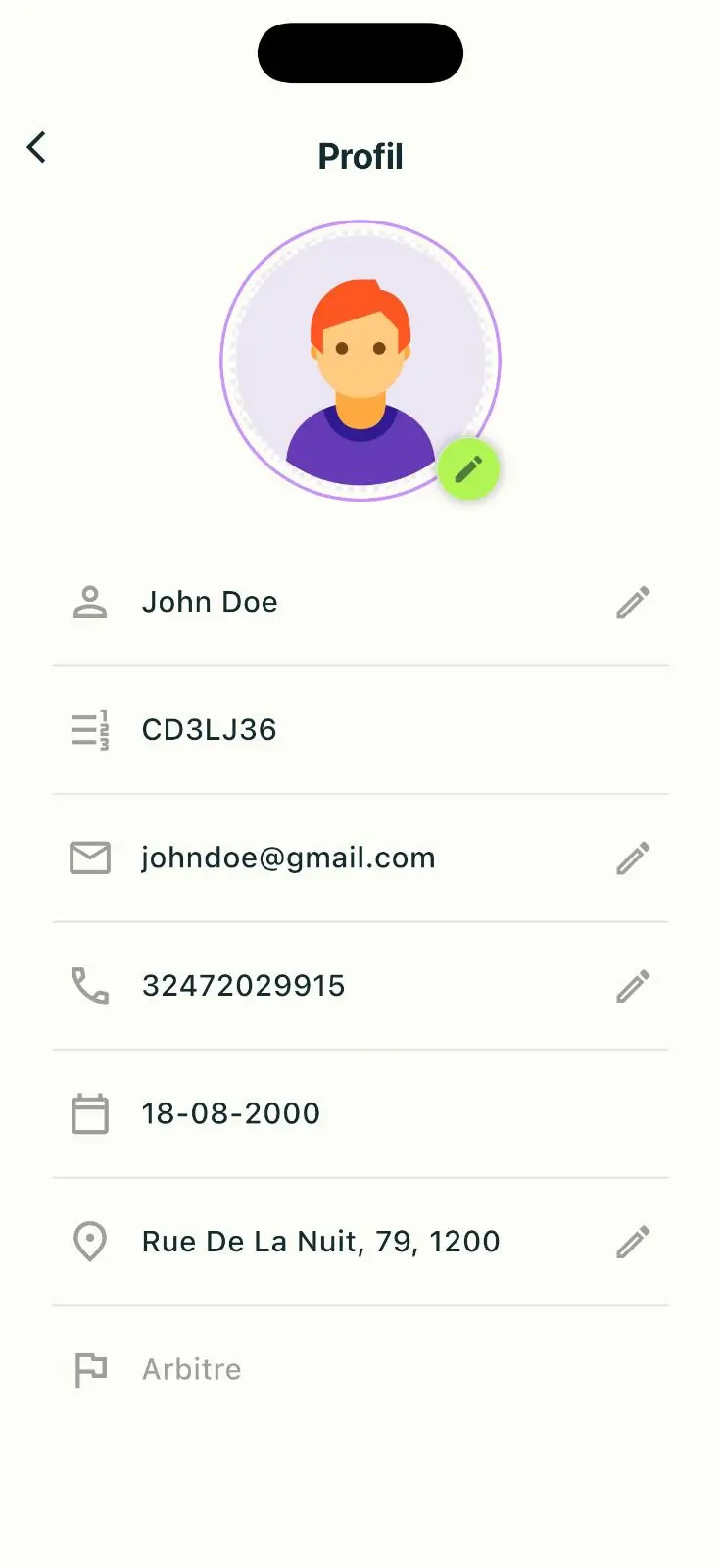The height and width of the screenshot is (1568, 721).
Task: Edit the profile picture with green pencil
Action: pyautogui.click(x=468, y=469)
